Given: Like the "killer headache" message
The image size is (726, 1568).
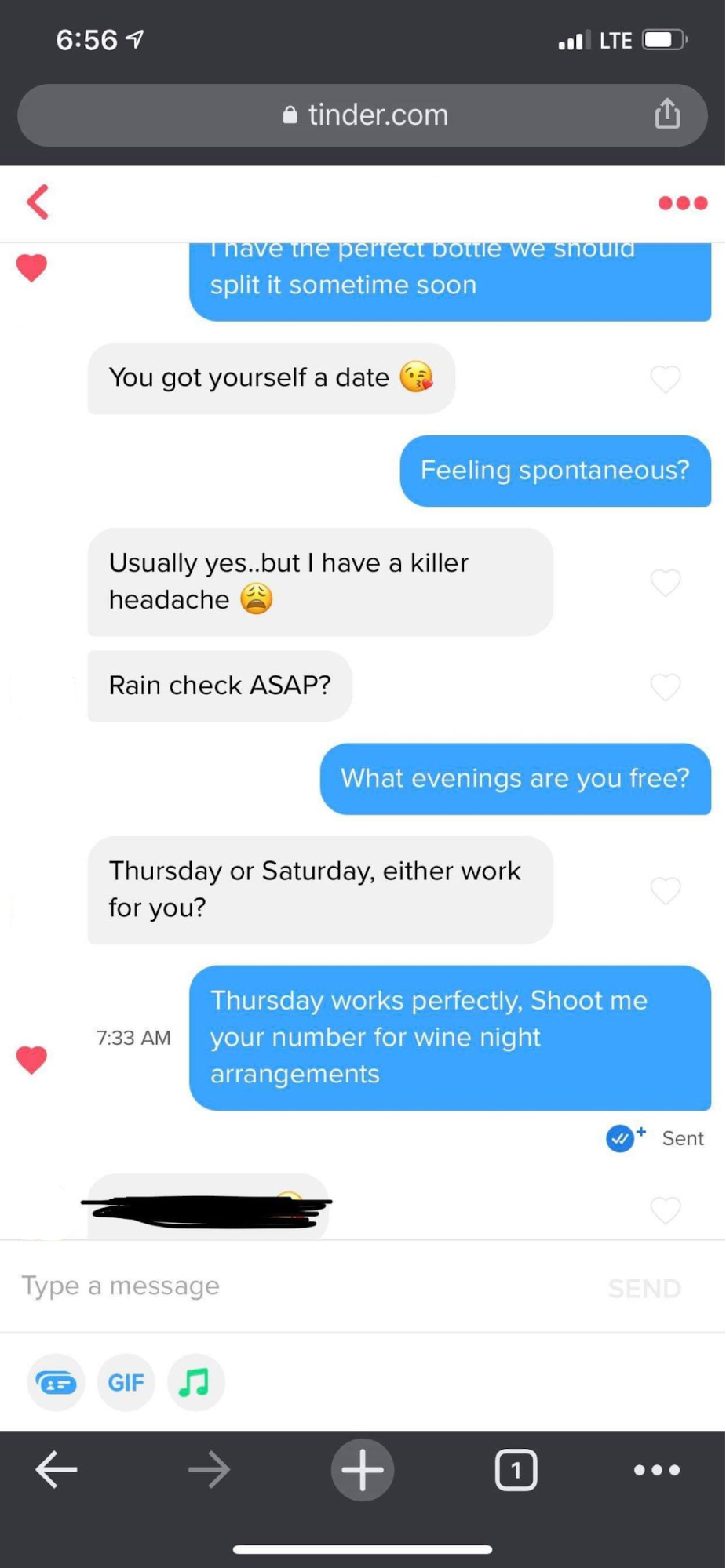Looking at the screenshot, I should (x=665, y=582).
